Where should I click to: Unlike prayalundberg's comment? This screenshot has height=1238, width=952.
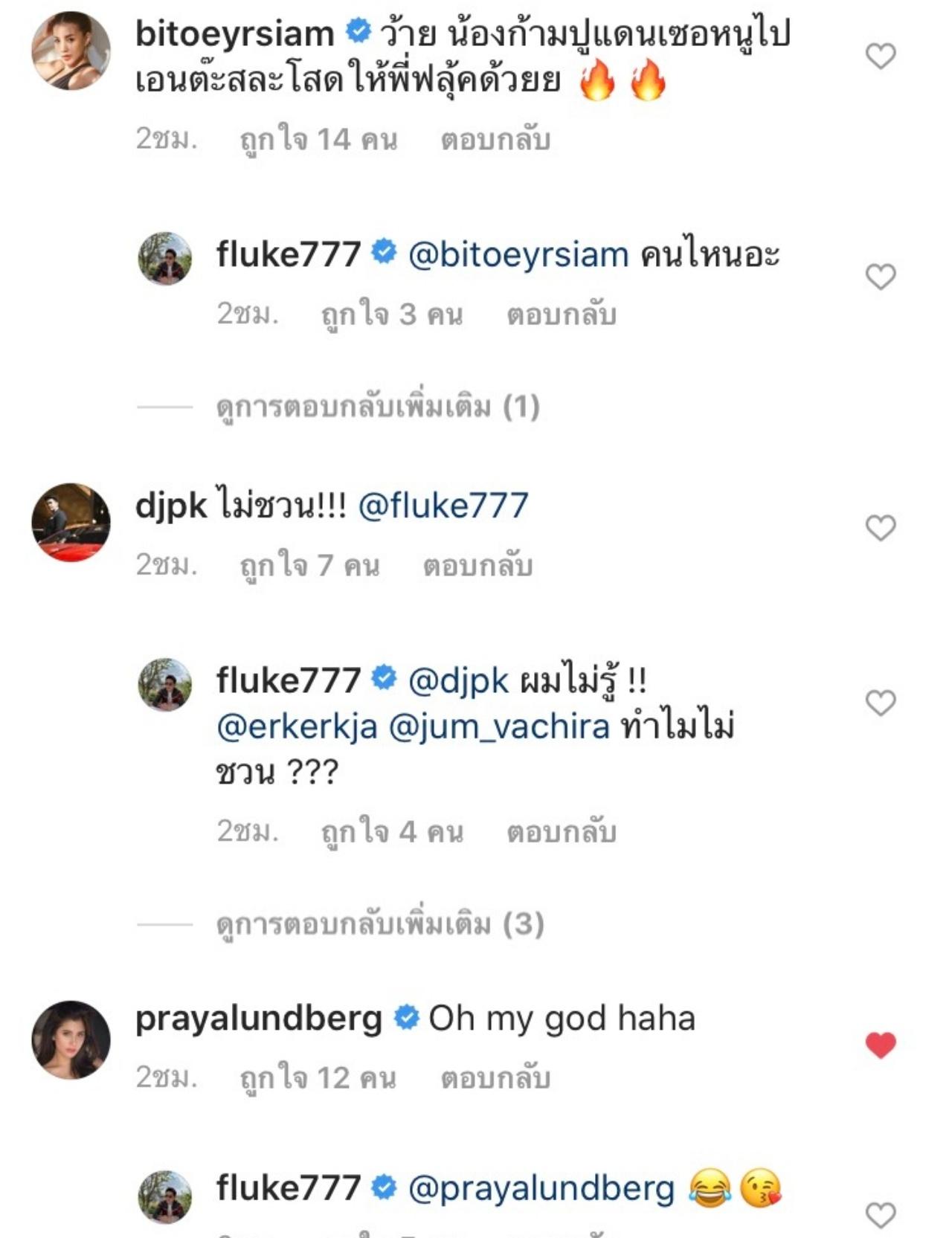881,1045
